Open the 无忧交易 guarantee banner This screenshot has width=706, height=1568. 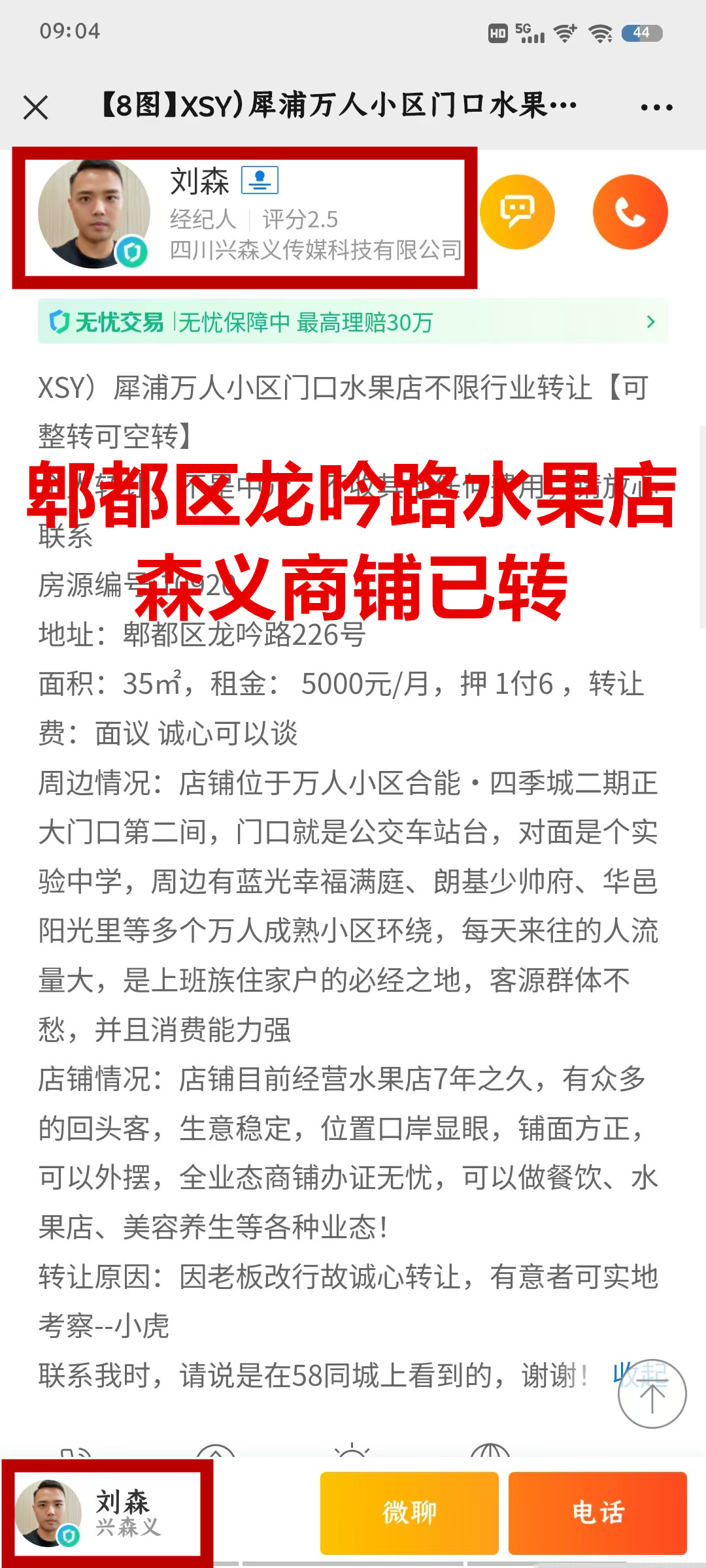pyautogui.click(x=353, y=321)
